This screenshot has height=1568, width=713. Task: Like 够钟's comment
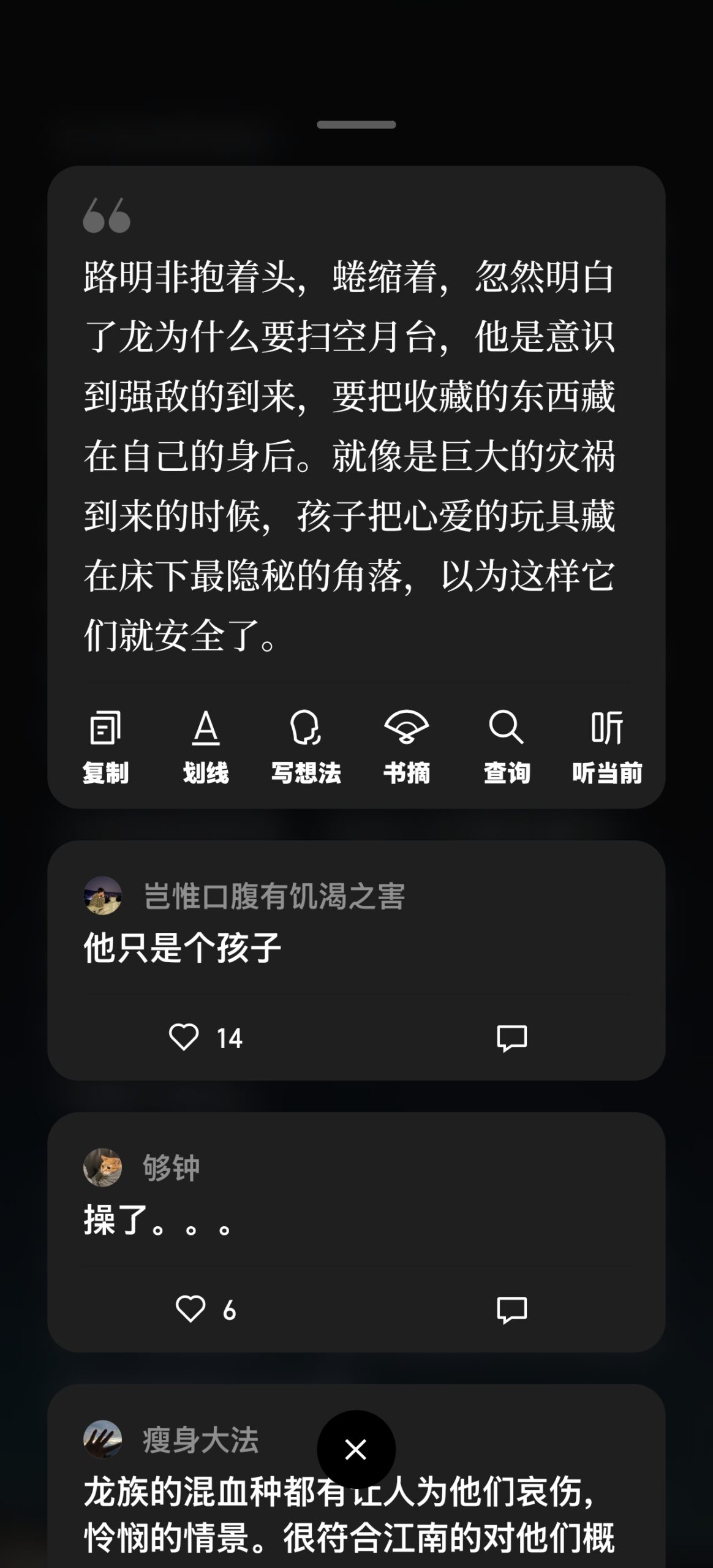click(206, 1310)
